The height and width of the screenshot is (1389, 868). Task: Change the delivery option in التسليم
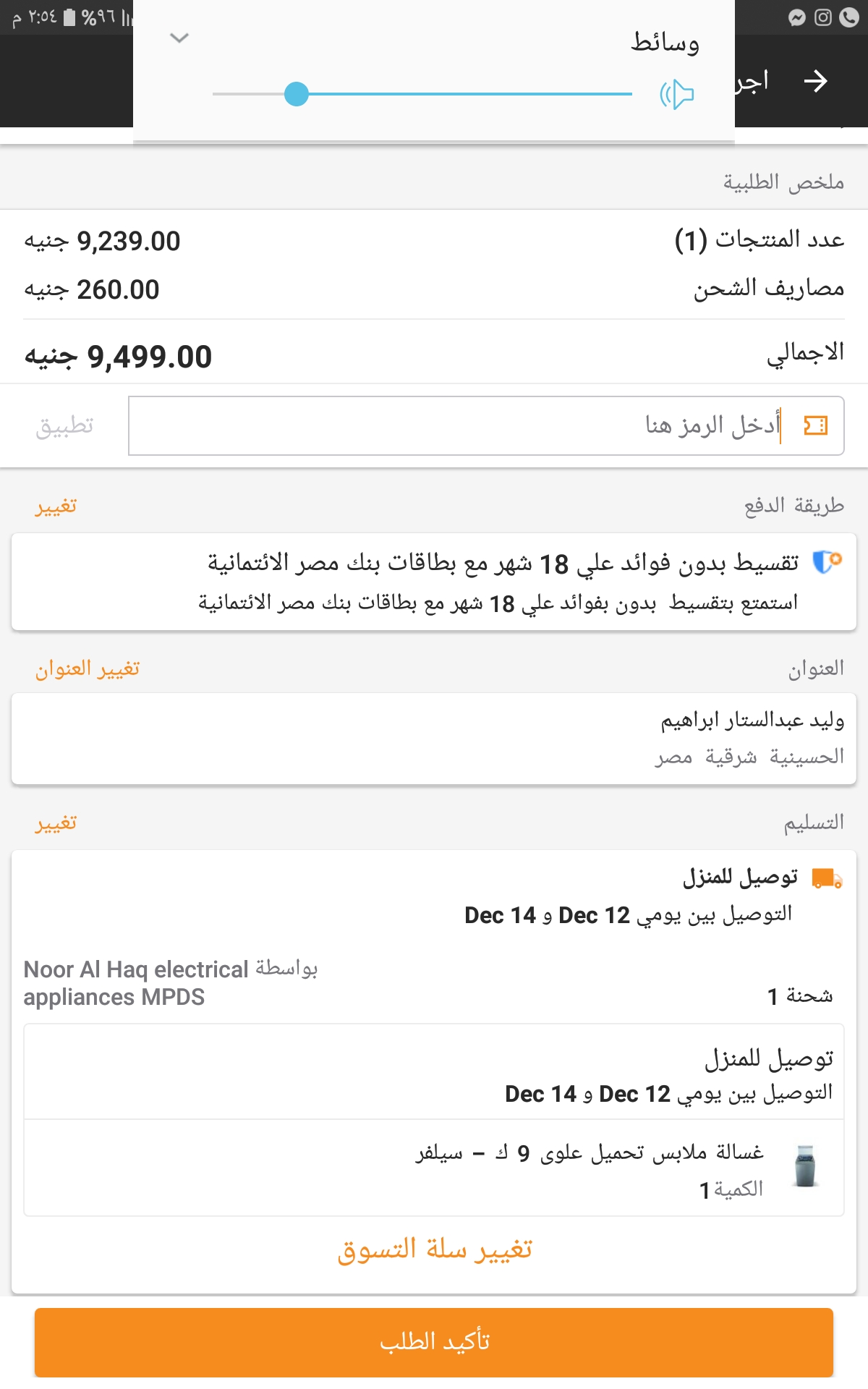(56, 823)
